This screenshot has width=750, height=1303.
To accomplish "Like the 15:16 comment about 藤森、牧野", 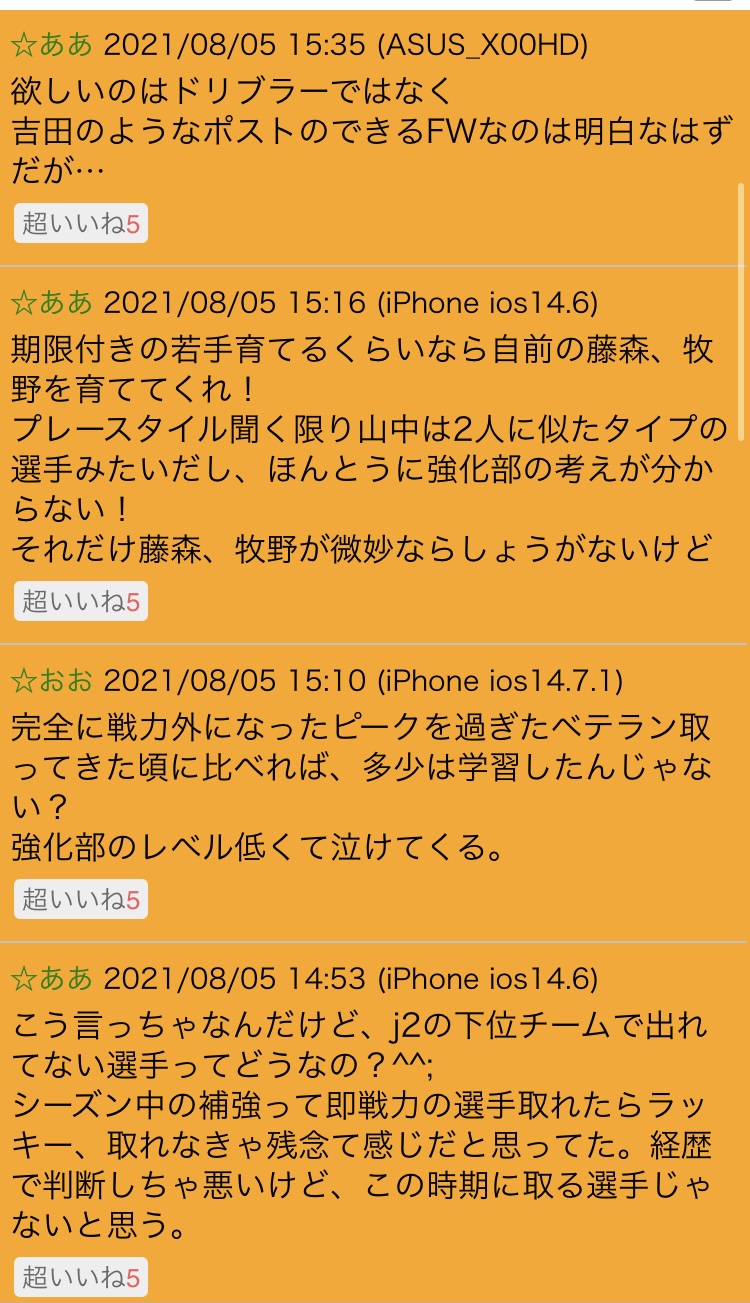I will coord(80,601).
